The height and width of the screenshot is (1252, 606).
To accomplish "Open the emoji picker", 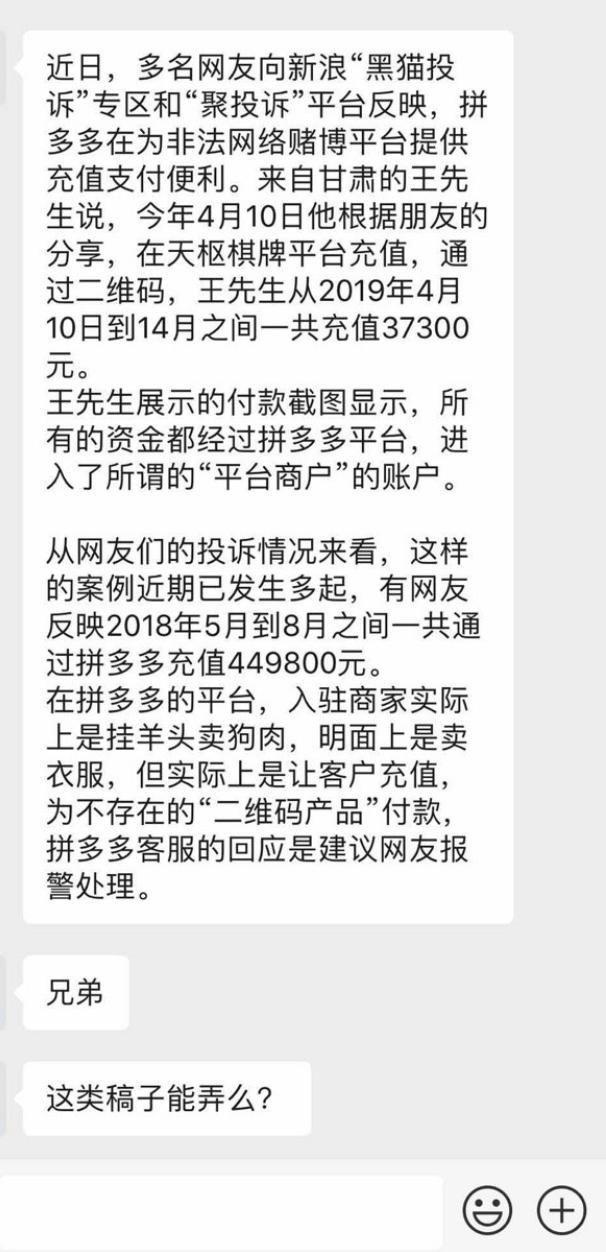I will click(487, 1210).
